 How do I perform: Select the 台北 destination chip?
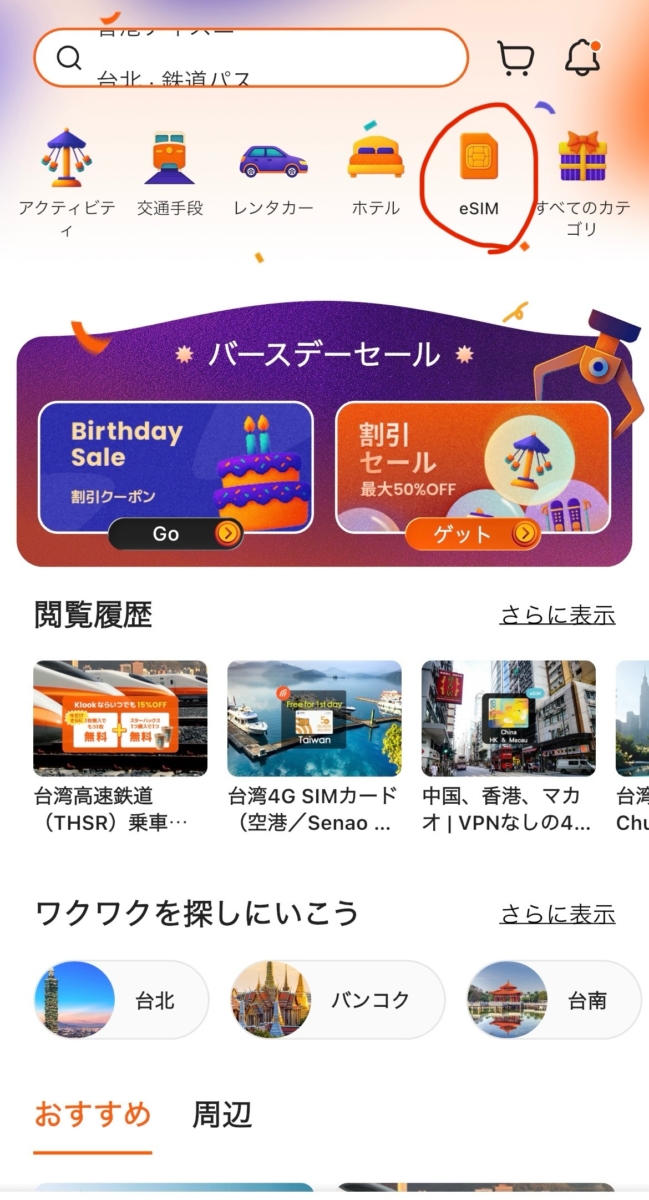[121, 1000]
